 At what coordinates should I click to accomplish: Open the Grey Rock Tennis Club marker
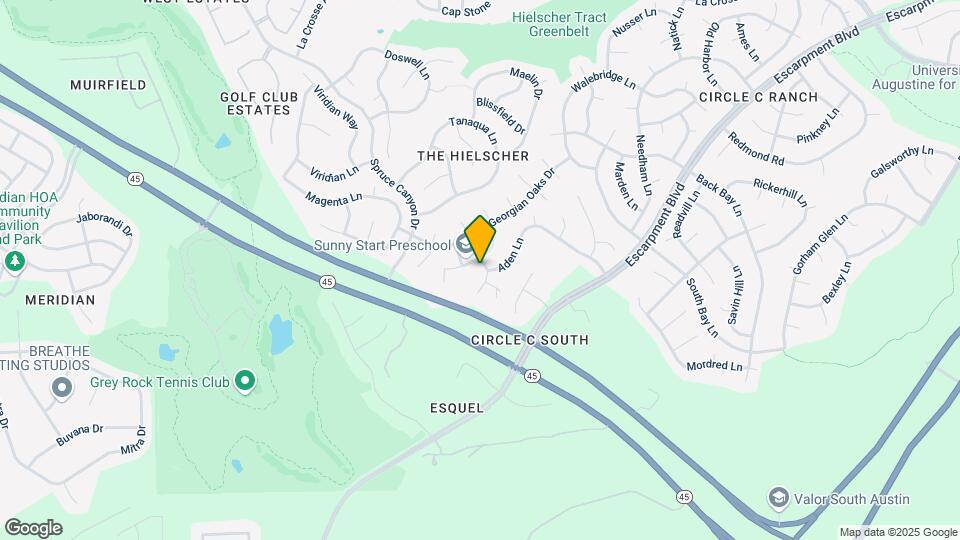[245, 381]
